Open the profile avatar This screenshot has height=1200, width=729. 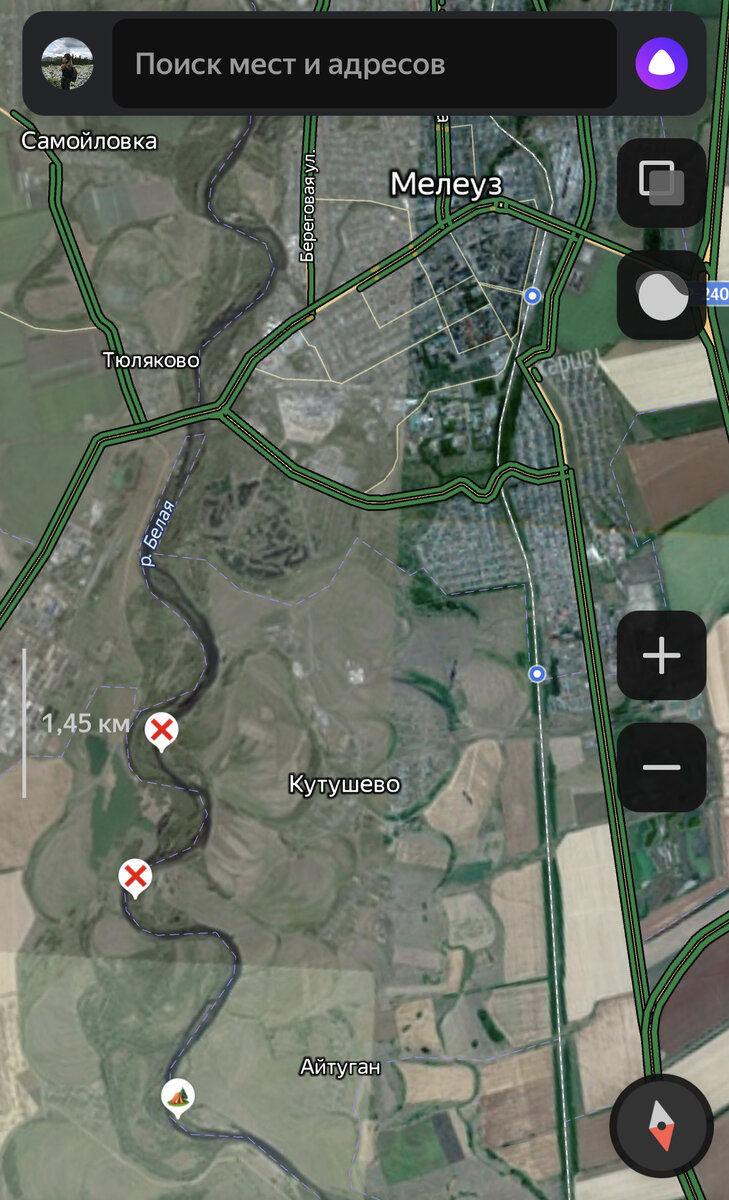point(67,64)
